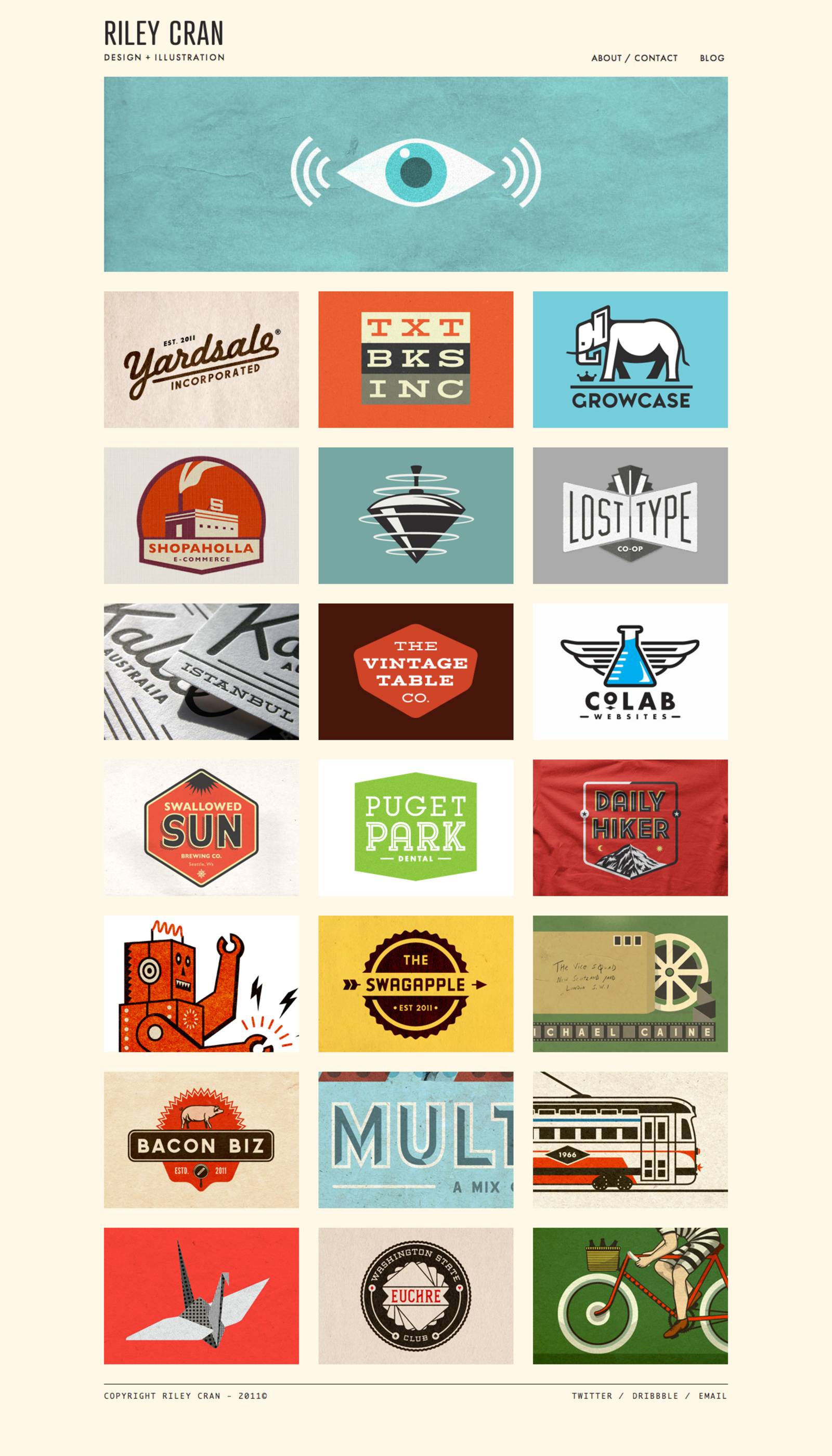Open the CoLab Websites project
The image size is (832, 1456).
point(630,672)
